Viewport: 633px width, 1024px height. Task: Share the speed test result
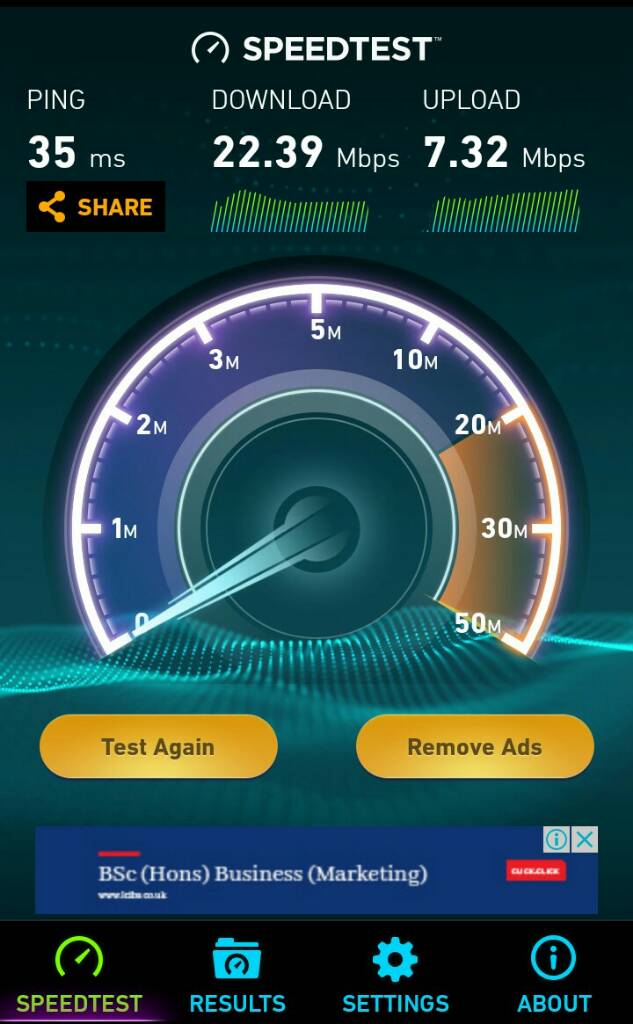(x=96, y=207)
